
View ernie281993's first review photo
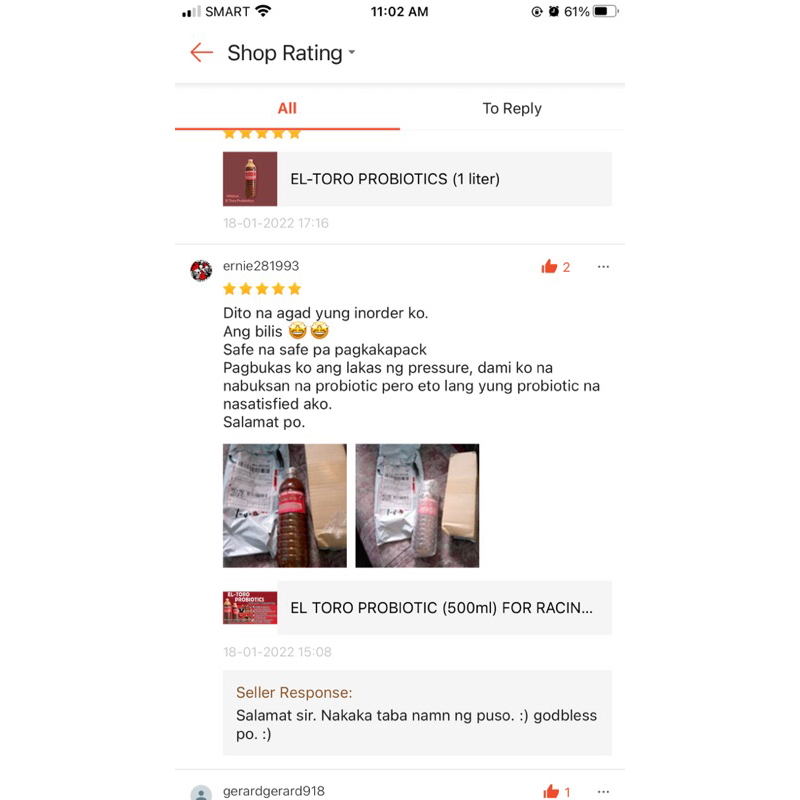coord(284,505)
